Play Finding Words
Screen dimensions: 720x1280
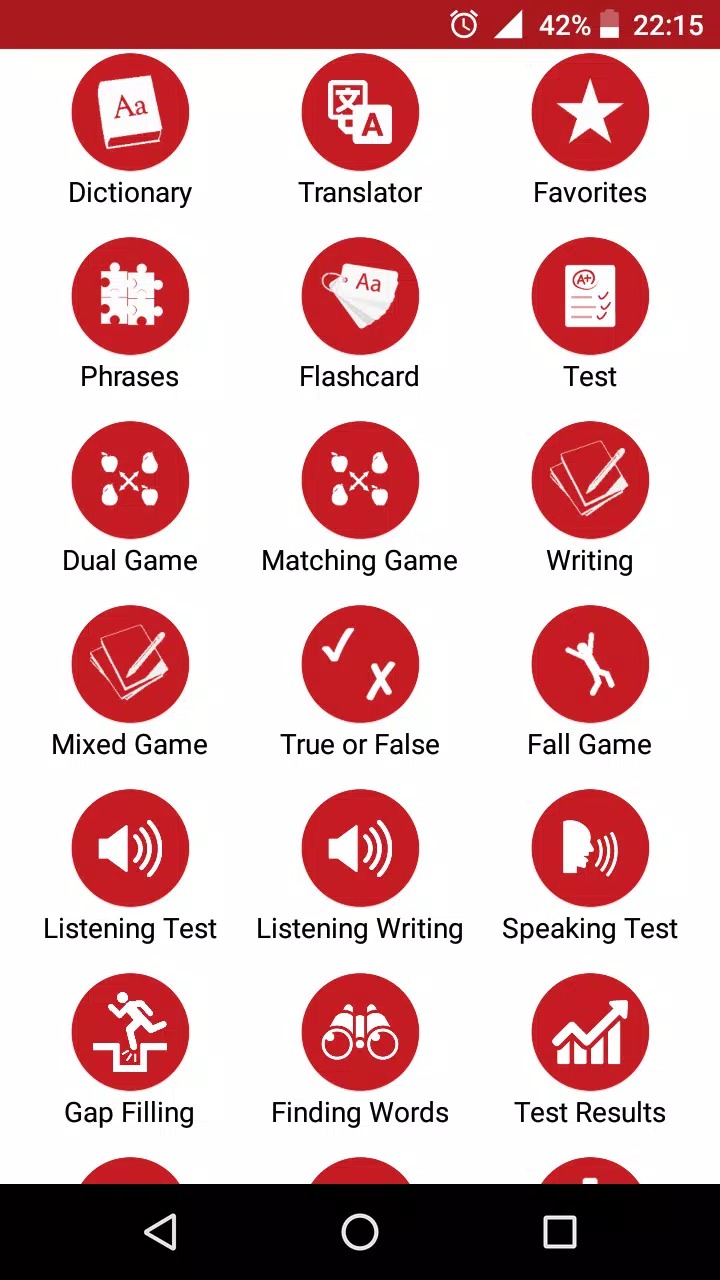(x=360, y=1032)
